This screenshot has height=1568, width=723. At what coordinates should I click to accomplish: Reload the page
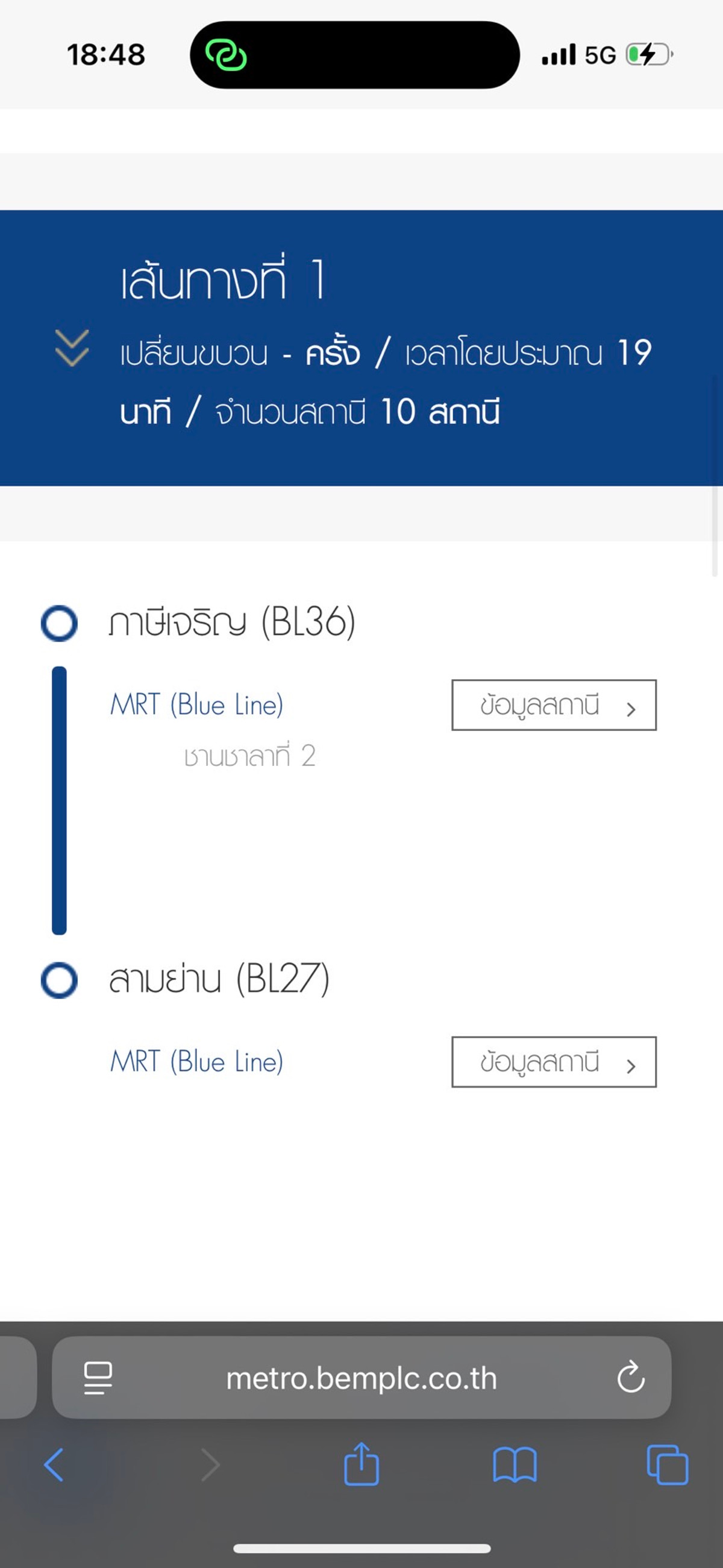[x=630, y=1377]
